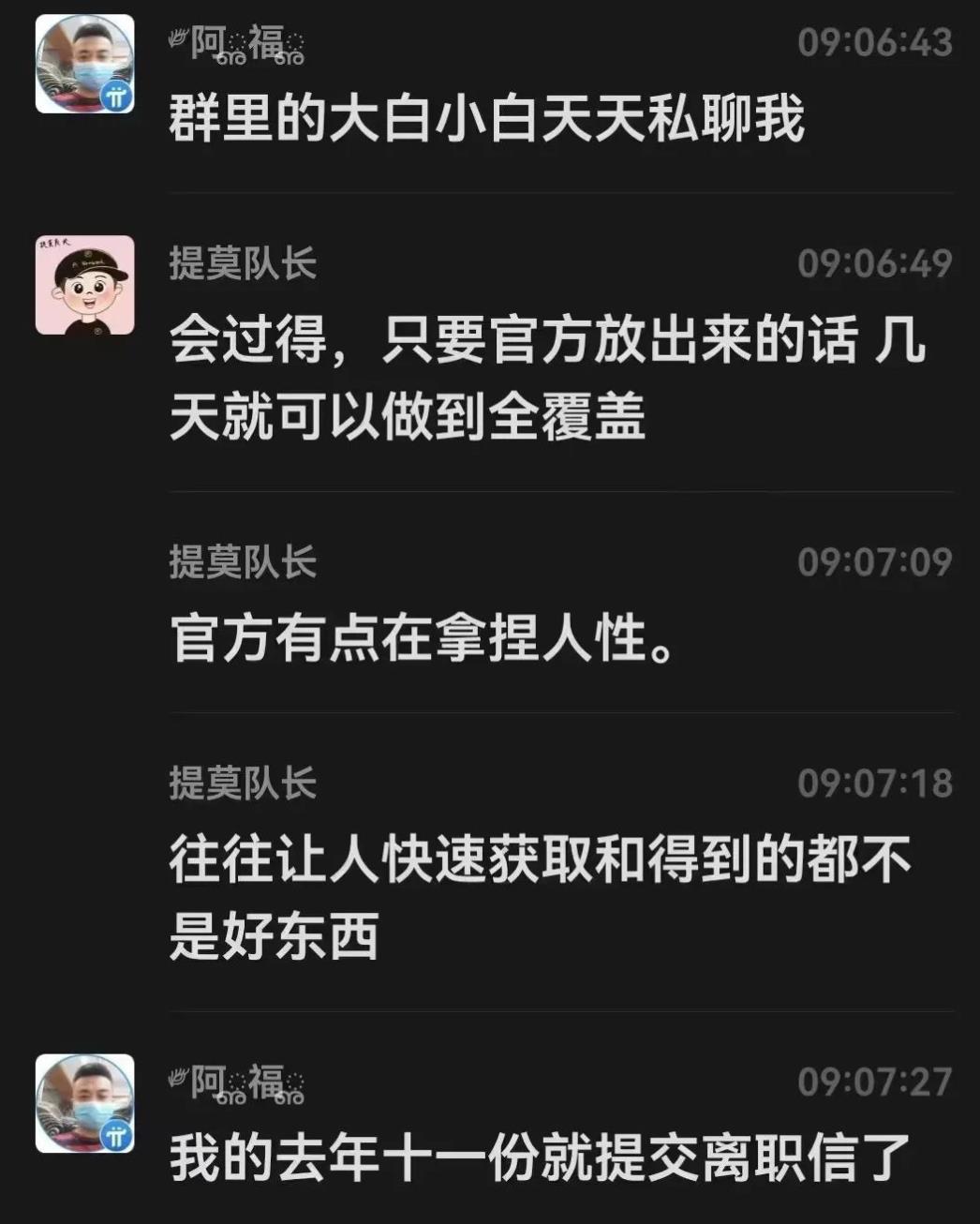Viewport: 980px width, 1224px height.
Task: Open 提莫队长's cartoon avatar
Action: pos(84,285)
